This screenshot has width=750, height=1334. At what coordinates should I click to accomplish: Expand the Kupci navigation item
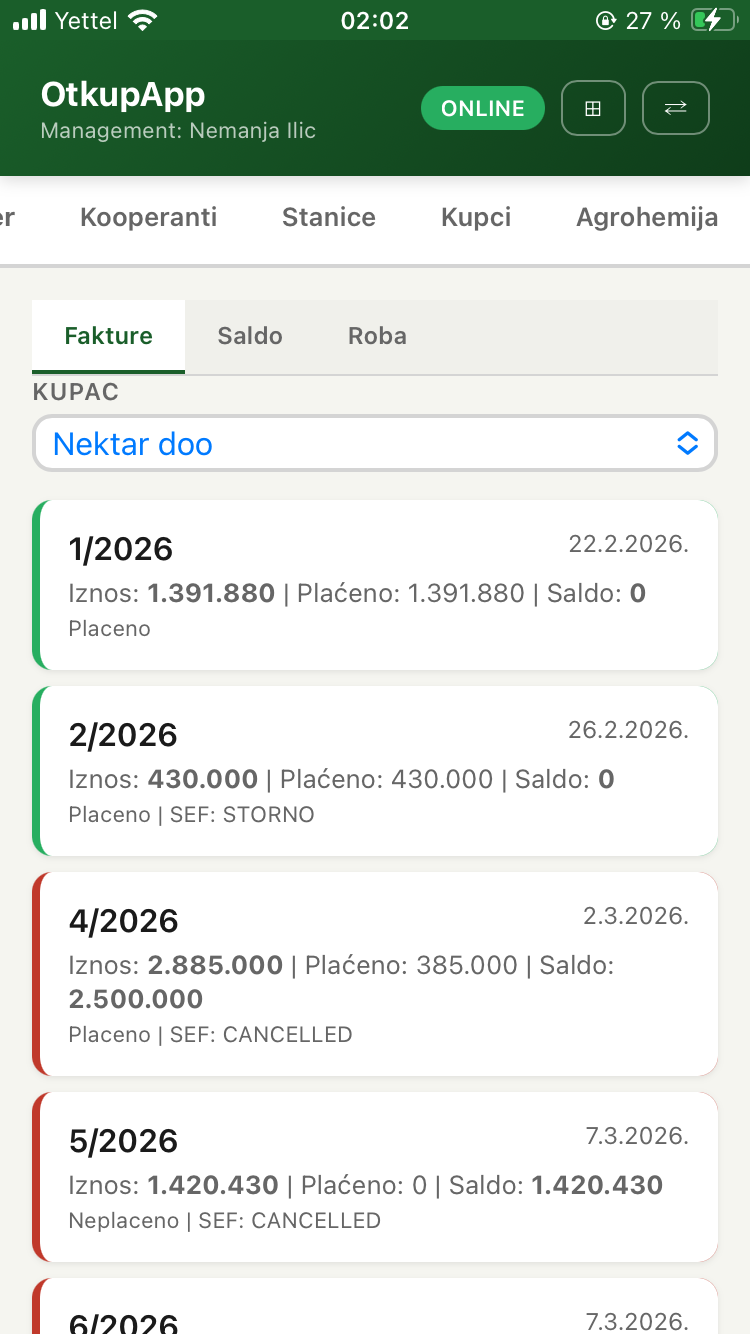[x=475, y=217]
